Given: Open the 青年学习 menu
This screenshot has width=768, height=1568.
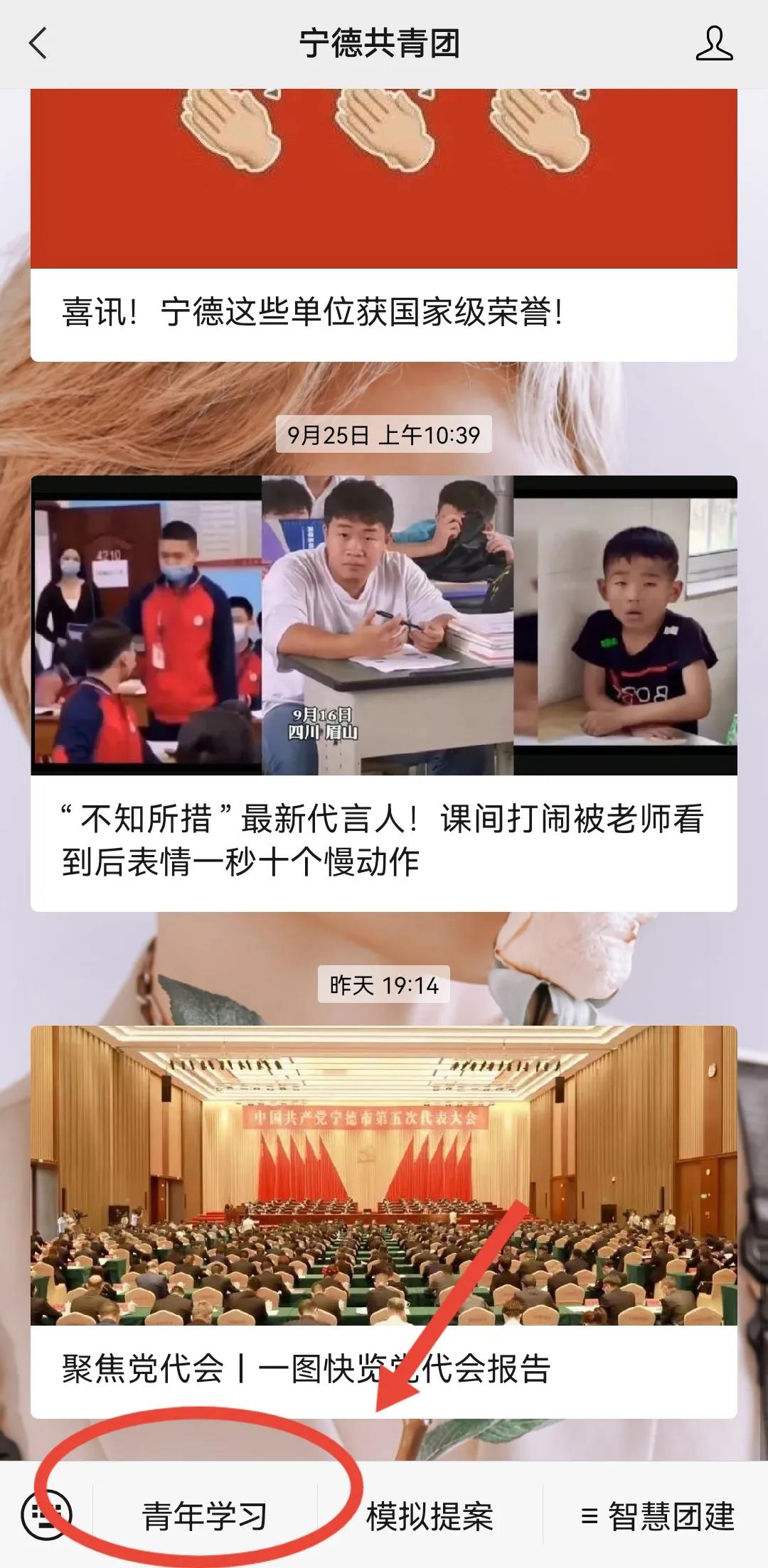Looking at the screenshot, I should click(x=205, y=1516).
